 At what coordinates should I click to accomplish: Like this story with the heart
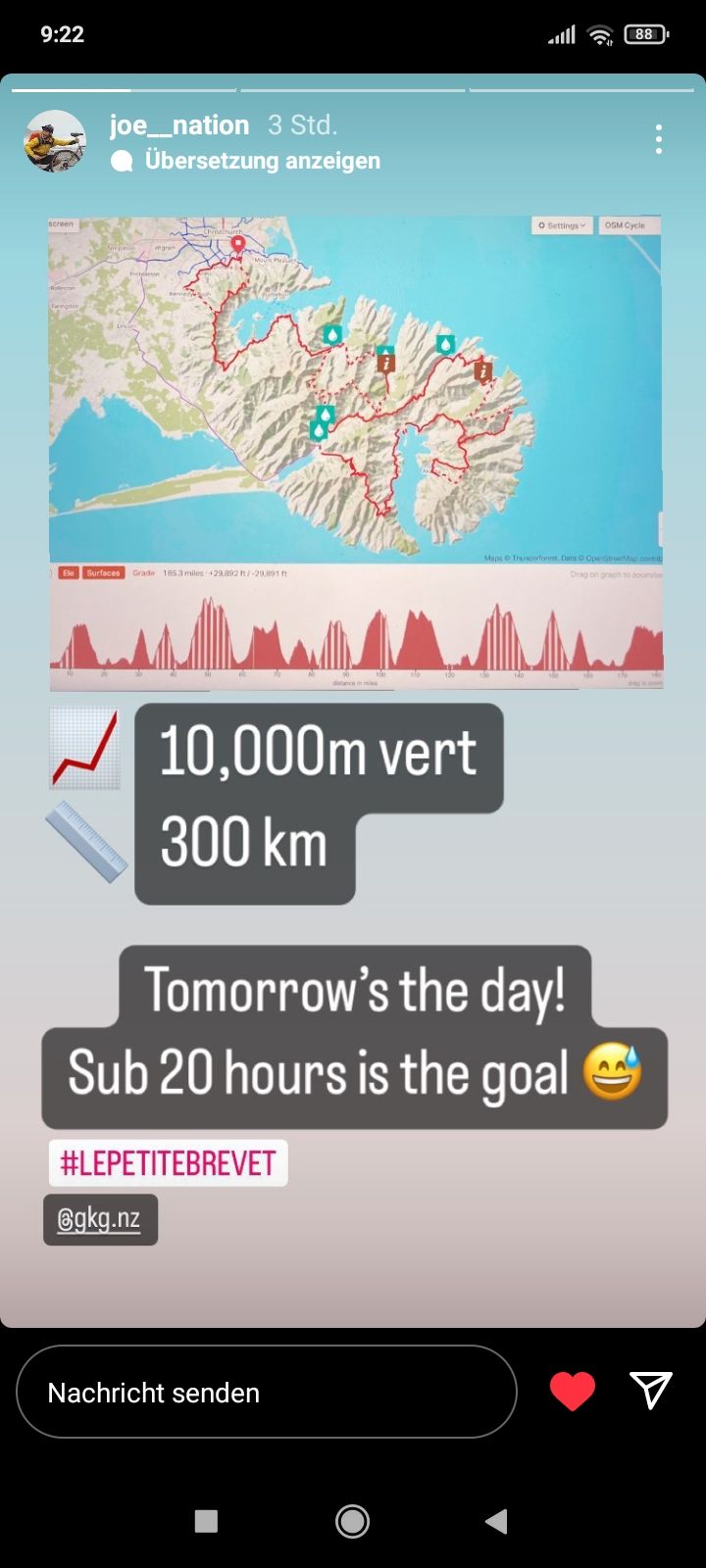(x=573, y=1392)
